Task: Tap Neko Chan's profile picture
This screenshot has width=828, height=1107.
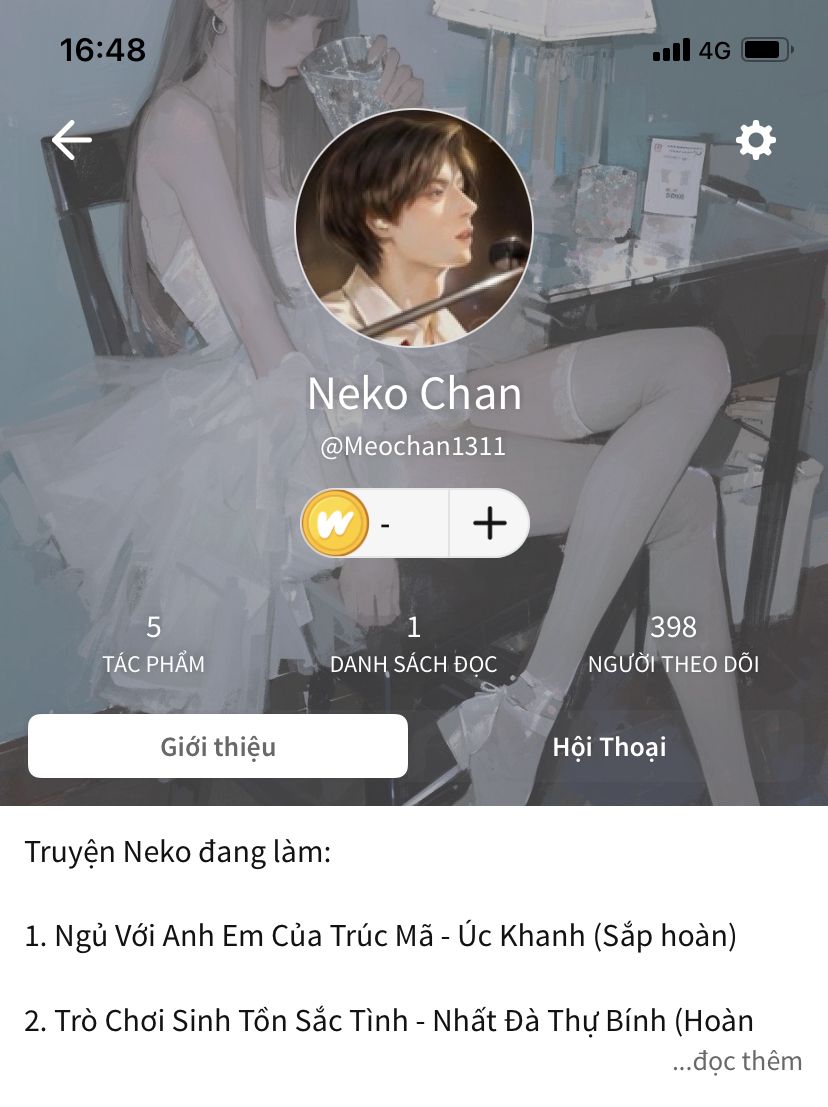Action: [x=413, y=228]
